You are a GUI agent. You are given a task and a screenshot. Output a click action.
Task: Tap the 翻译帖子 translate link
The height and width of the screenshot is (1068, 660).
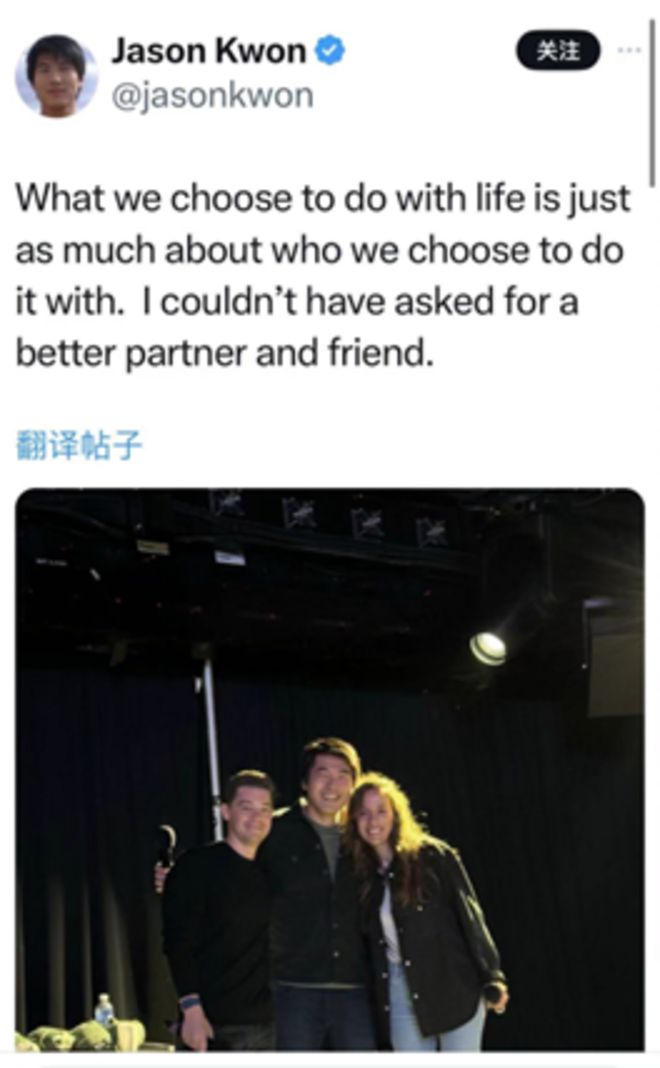[x=79, y=444]
